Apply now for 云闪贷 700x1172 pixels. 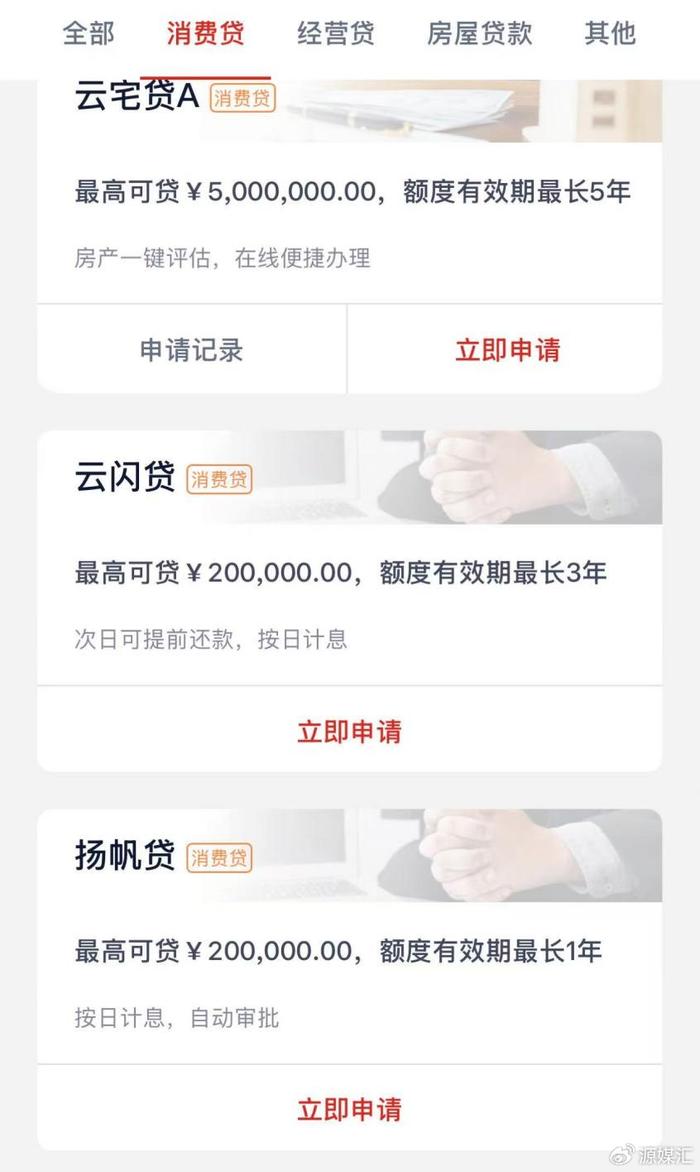[x=349, y=731]
